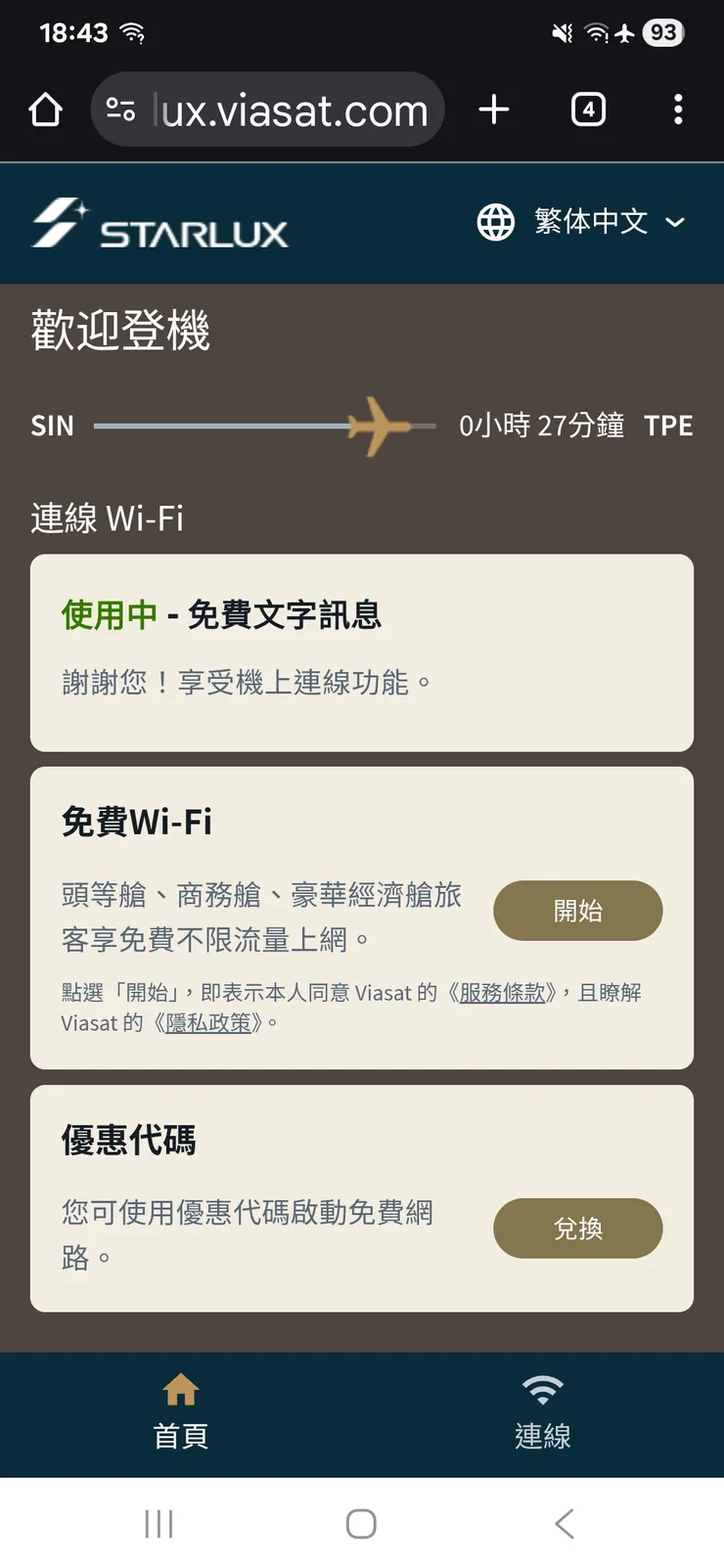Click the site permissions icon in address bar
The height and width of the screenshot is (1568, 724).
coord(121,110)
